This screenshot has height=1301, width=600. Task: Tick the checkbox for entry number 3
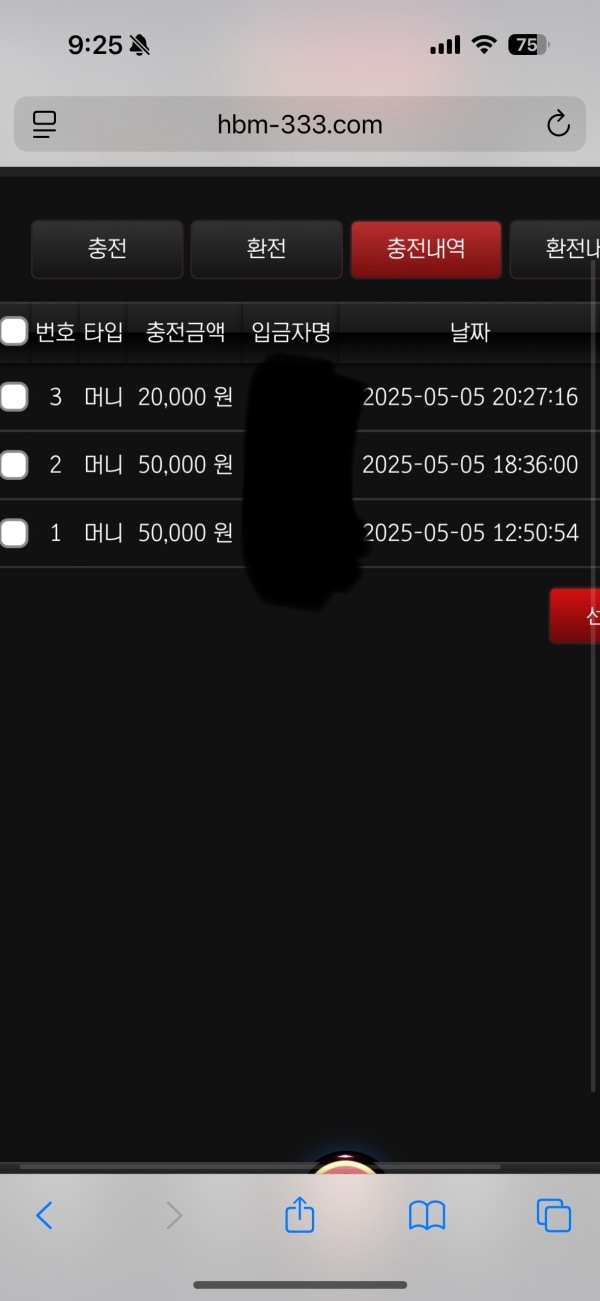click(x=14, y=397)
